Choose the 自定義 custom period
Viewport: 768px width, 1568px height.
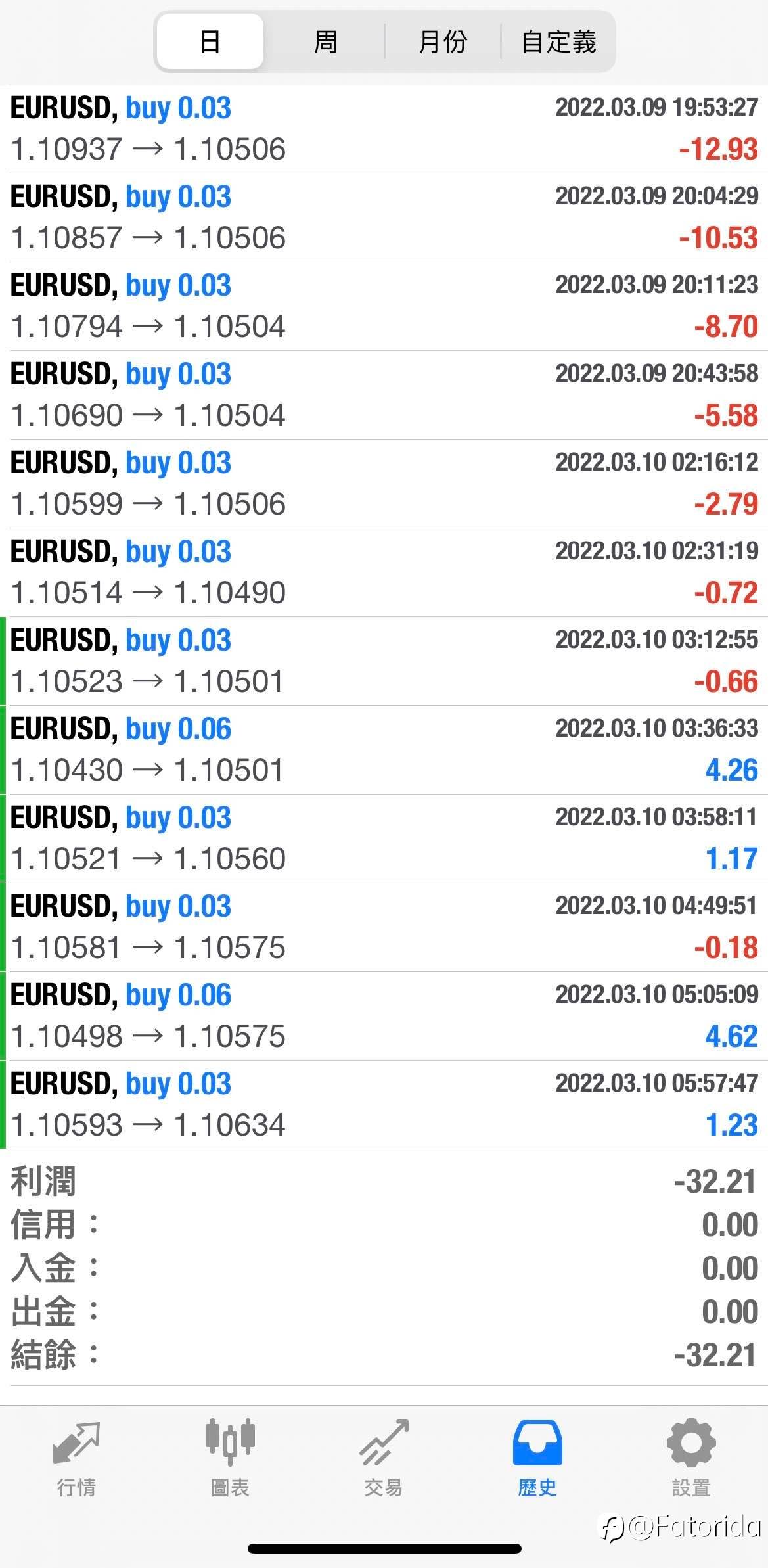click(558, 42)
